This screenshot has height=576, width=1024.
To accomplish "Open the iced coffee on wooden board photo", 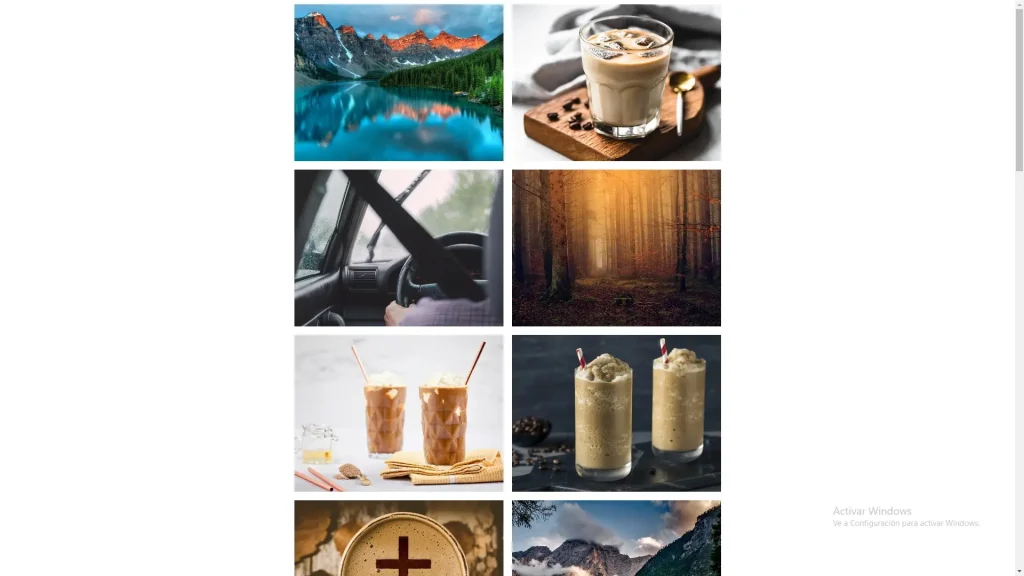I will [x=616, y=82].
